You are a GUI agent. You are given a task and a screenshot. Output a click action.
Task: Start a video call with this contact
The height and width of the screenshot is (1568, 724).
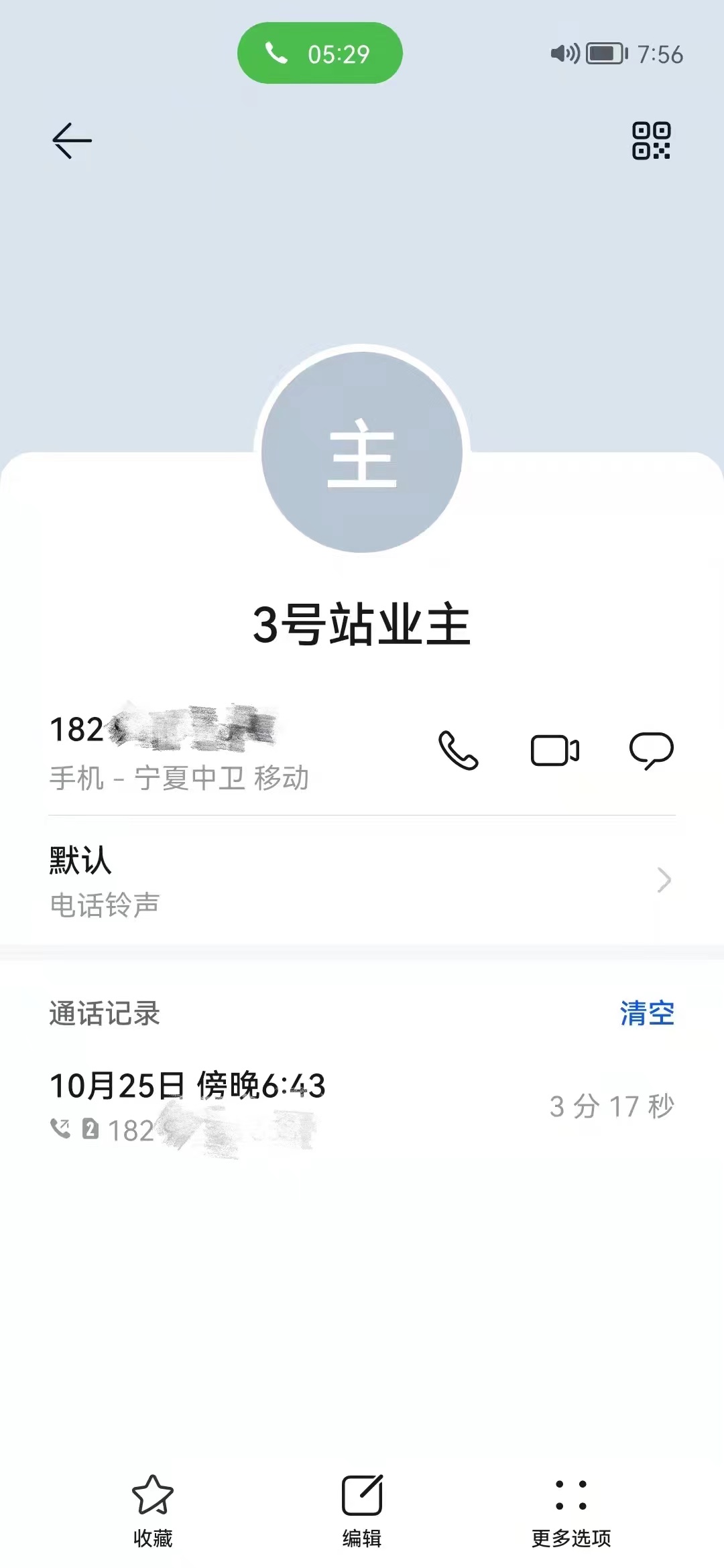(x=555, y=750)
